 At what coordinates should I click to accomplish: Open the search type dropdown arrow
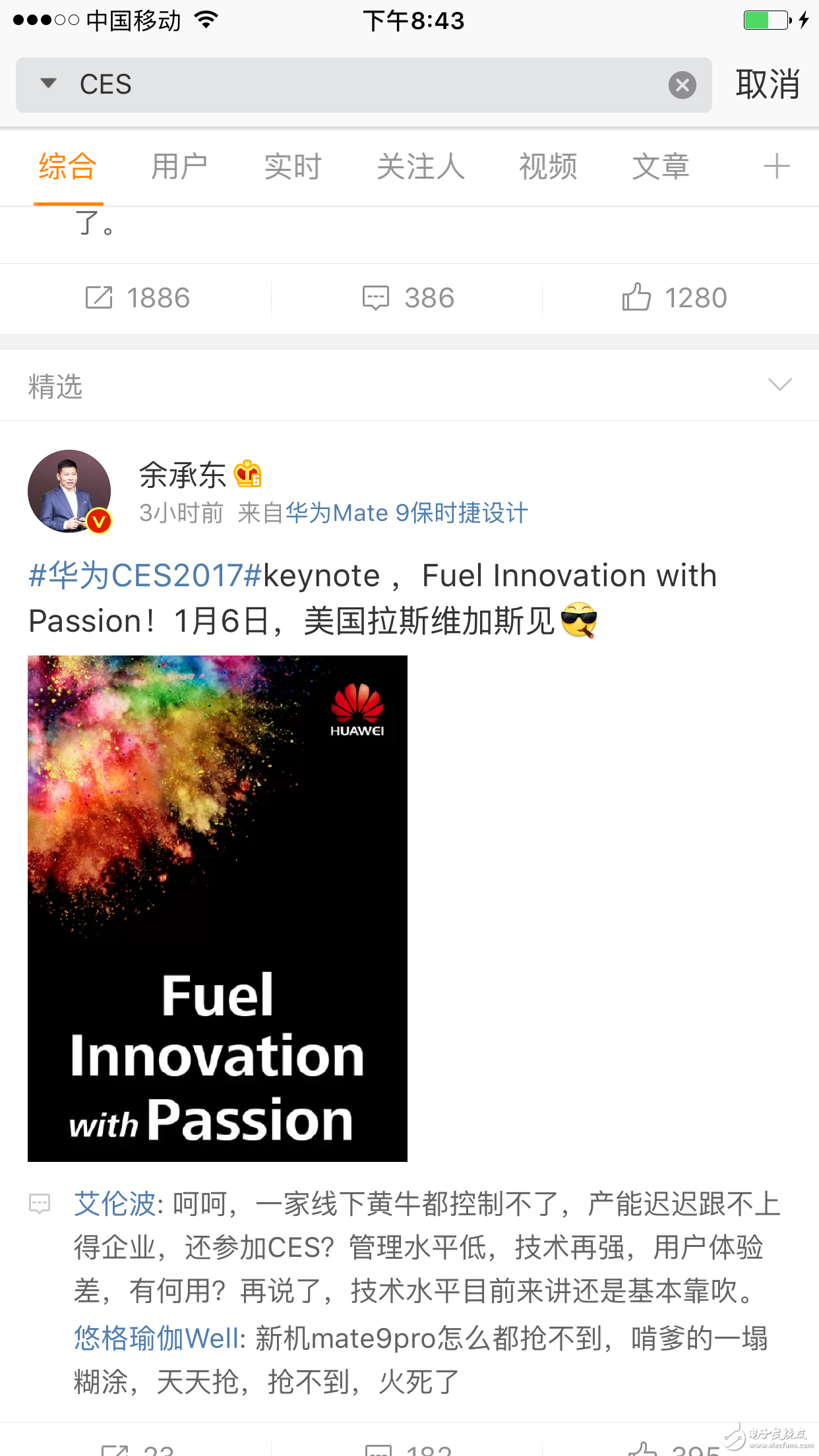tap(48, 84)
